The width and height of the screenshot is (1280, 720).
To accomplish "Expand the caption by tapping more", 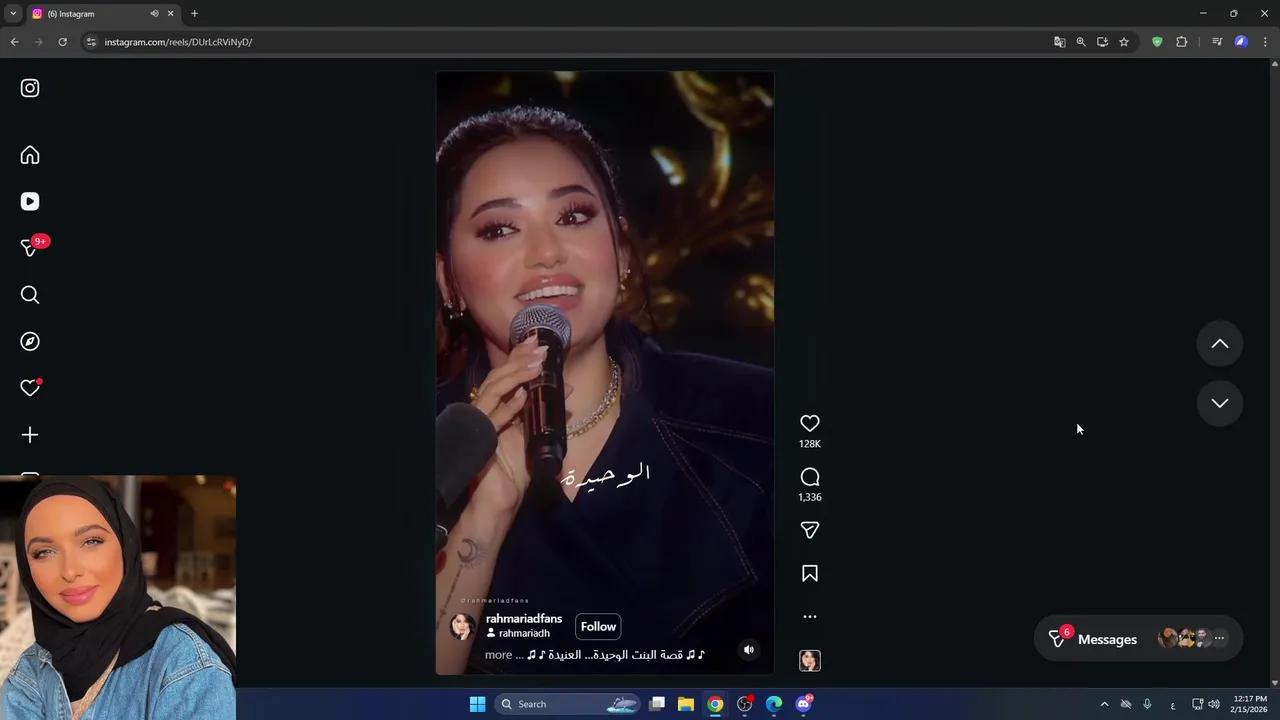I will tap(498, 655).
